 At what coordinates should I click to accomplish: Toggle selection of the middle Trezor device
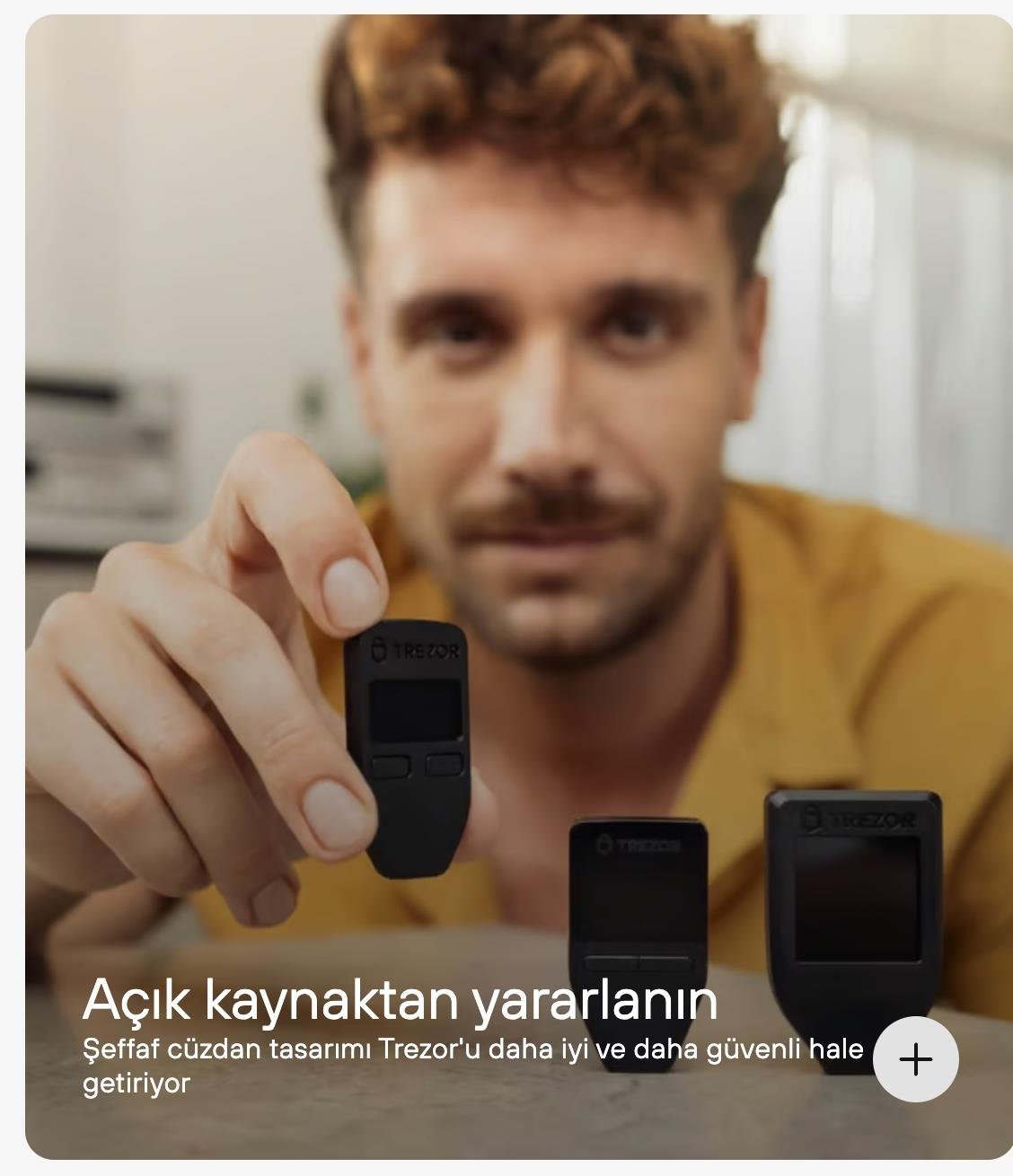click(639, 898)
